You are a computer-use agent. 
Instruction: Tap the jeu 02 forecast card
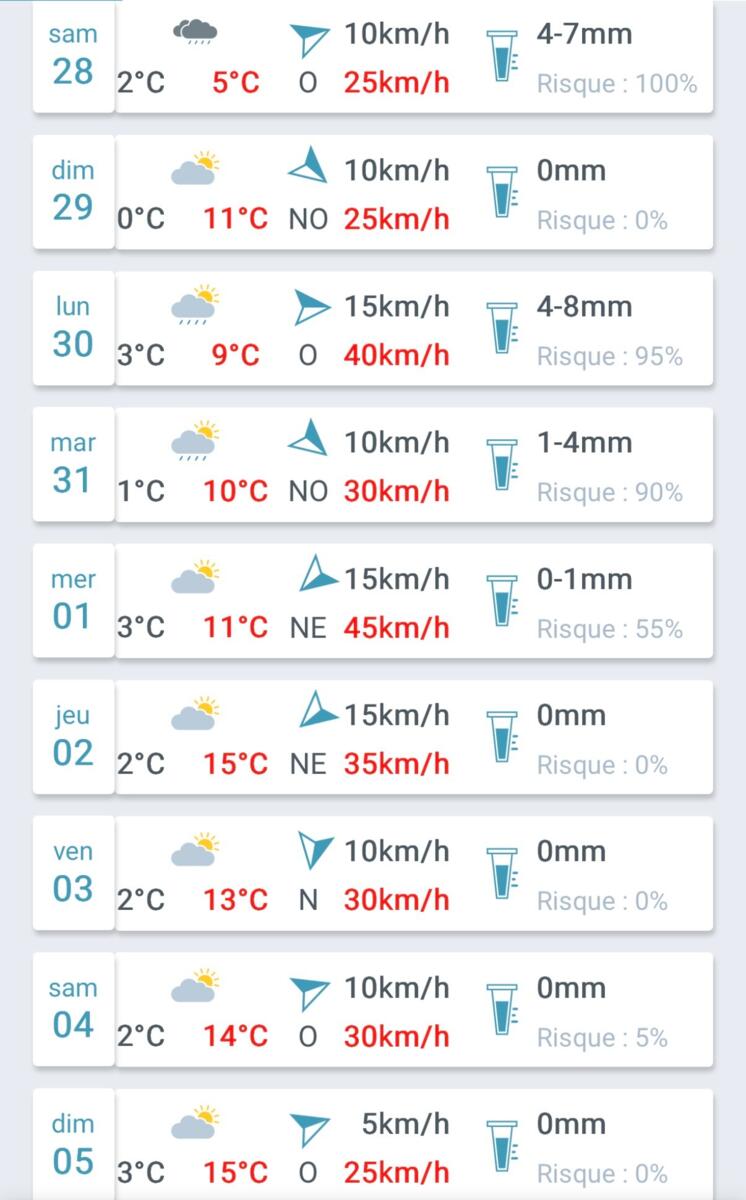[372, 738]
